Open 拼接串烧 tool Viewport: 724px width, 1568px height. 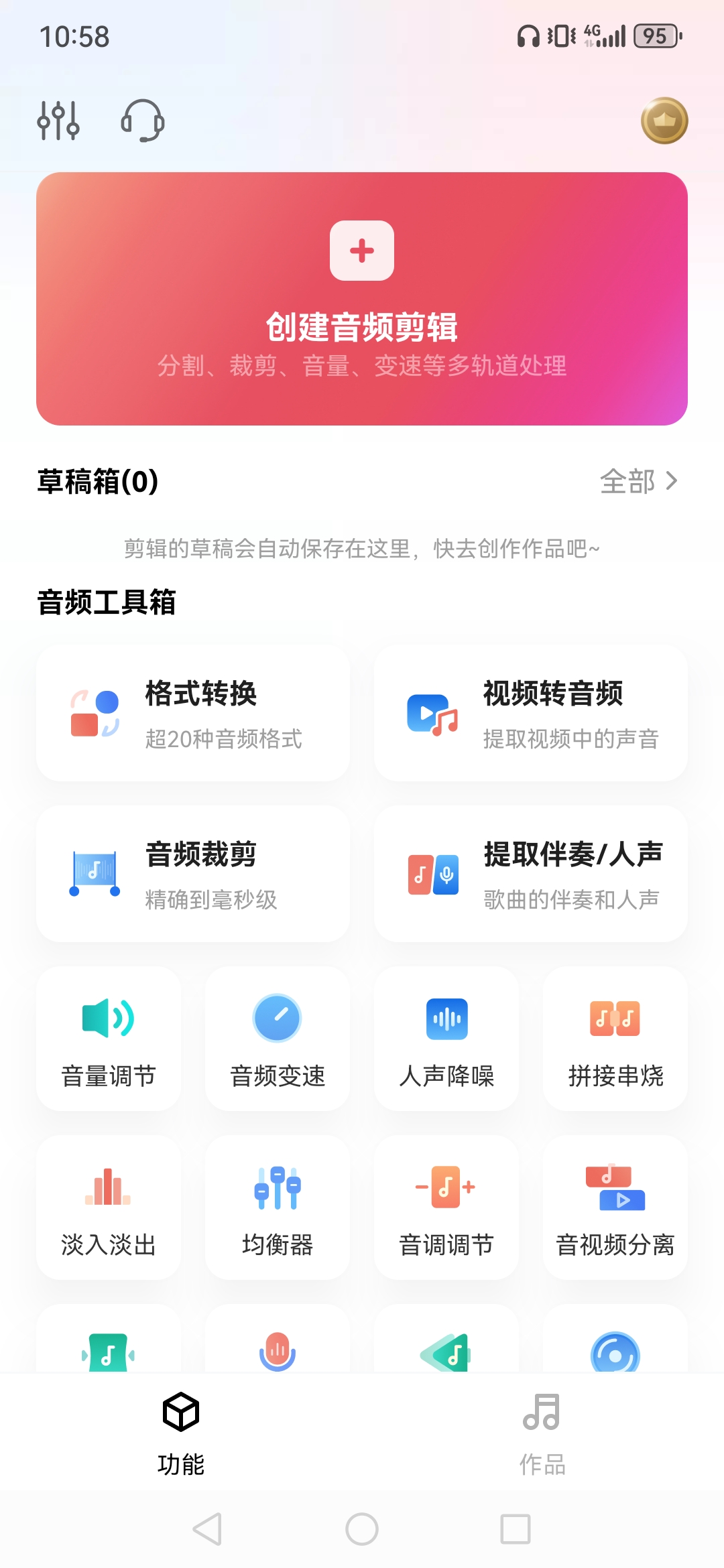point(615,1039)
